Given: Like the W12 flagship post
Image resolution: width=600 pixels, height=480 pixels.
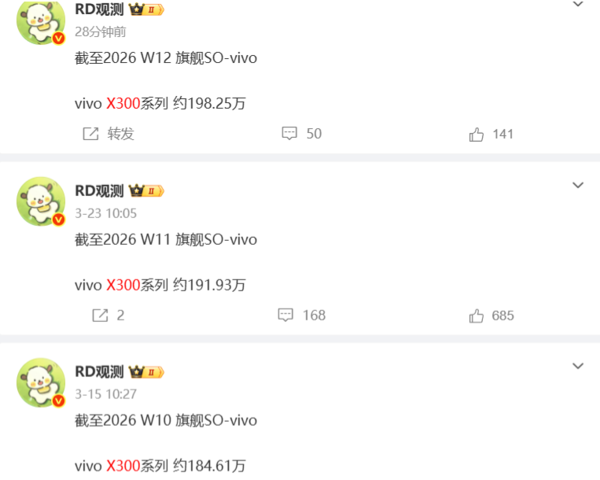Looking at the screenshot, I should click(x=490, y=134).
